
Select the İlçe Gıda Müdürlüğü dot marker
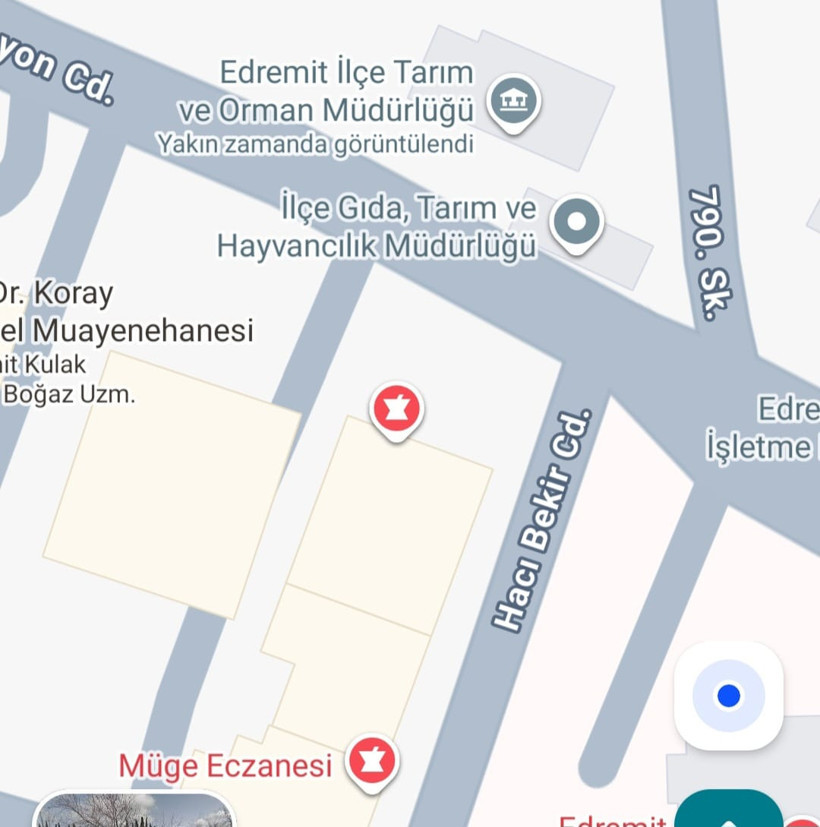(x=578, y=222)
